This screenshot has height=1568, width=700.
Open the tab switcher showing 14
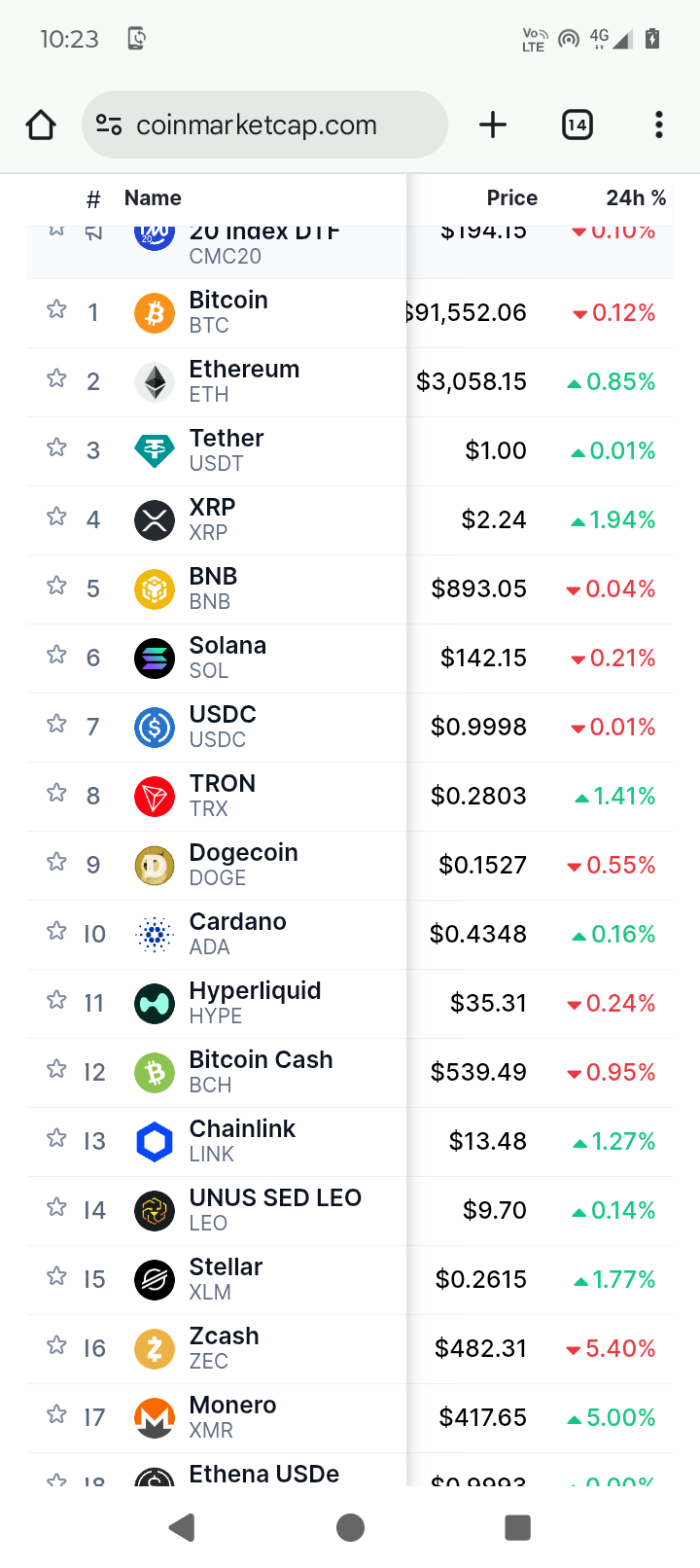(x=577, y=125)
